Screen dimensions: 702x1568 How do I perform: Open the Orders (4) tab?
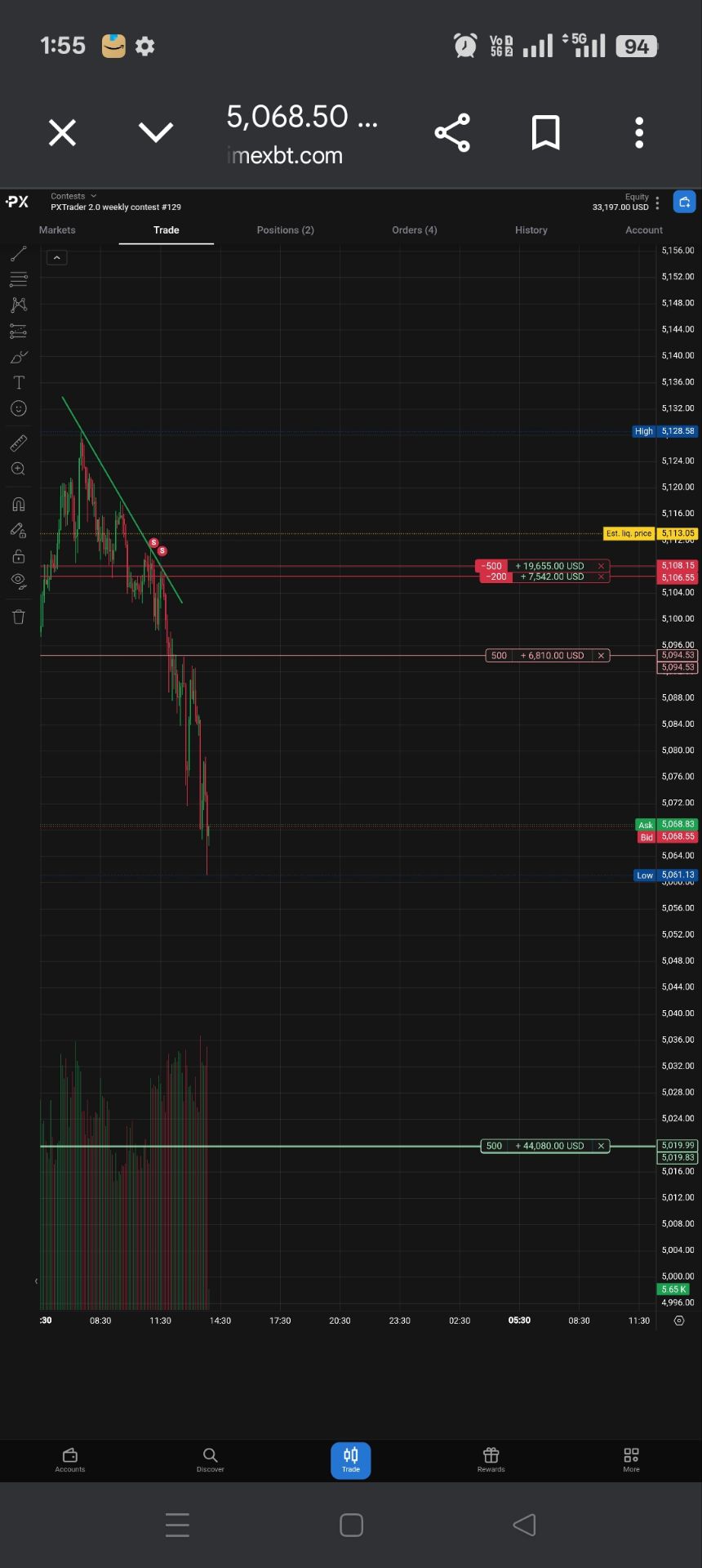pyautogui.click(x=414, y=230)
